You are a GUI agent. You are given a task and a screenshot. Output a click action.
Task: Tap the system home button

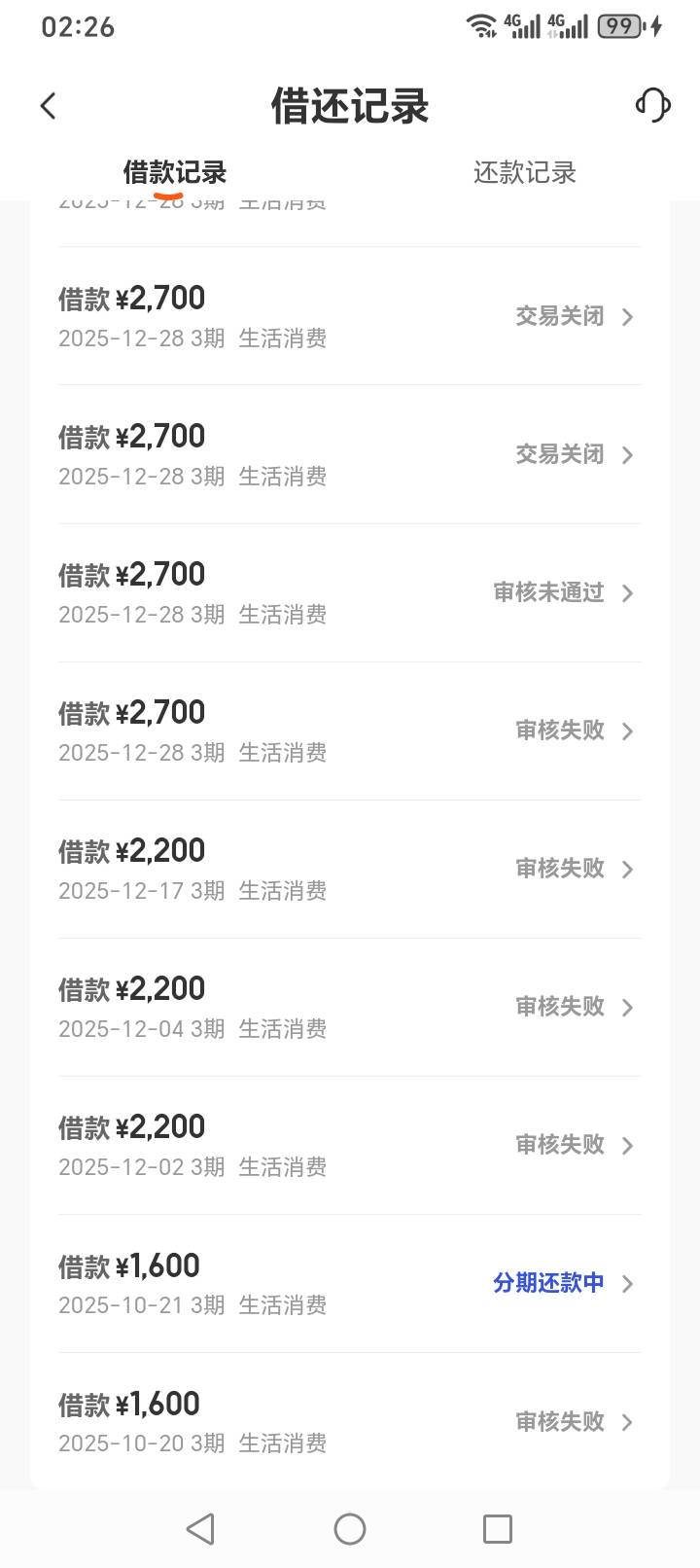coord(350,1529)
